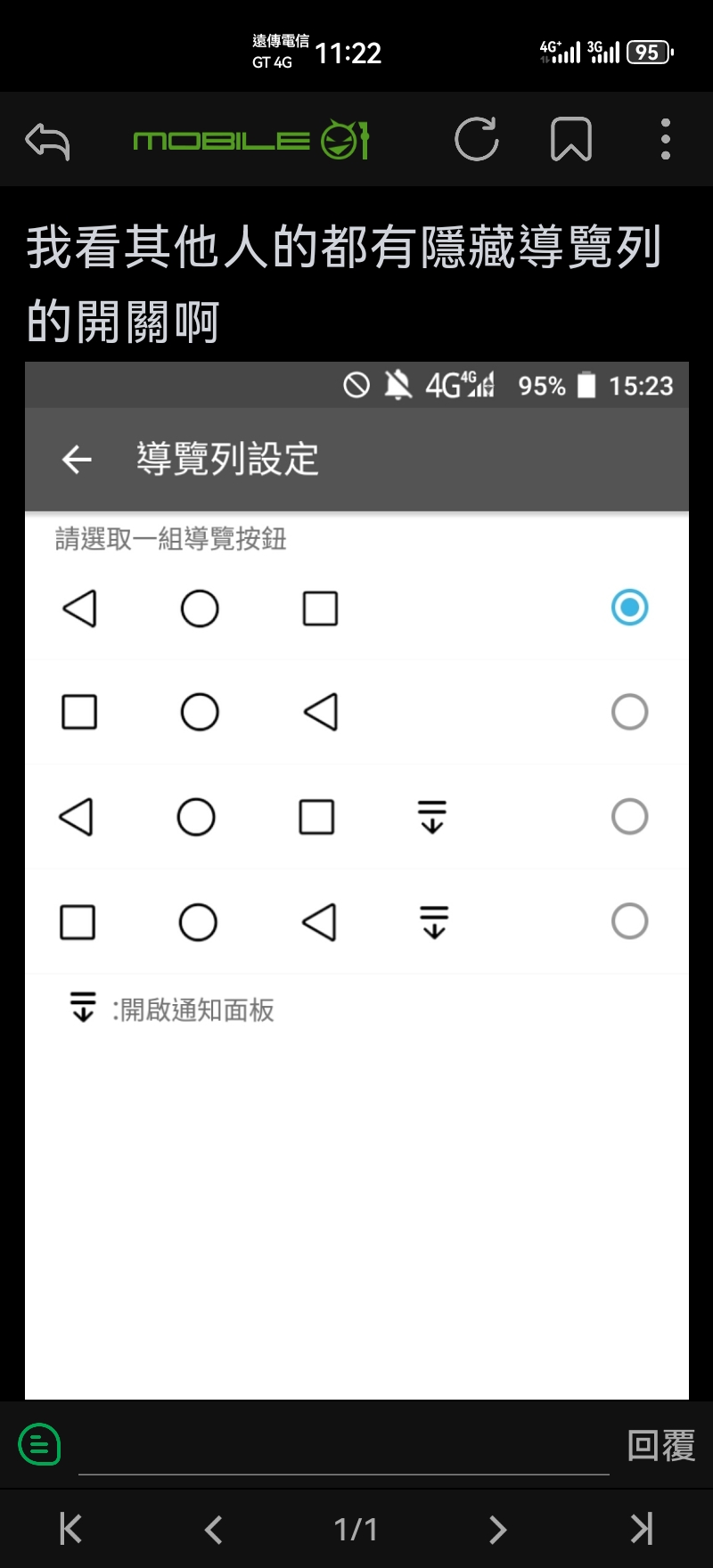The image size is (713, 1568).
Task: Jump to the last page
Action: [642, 1529]
